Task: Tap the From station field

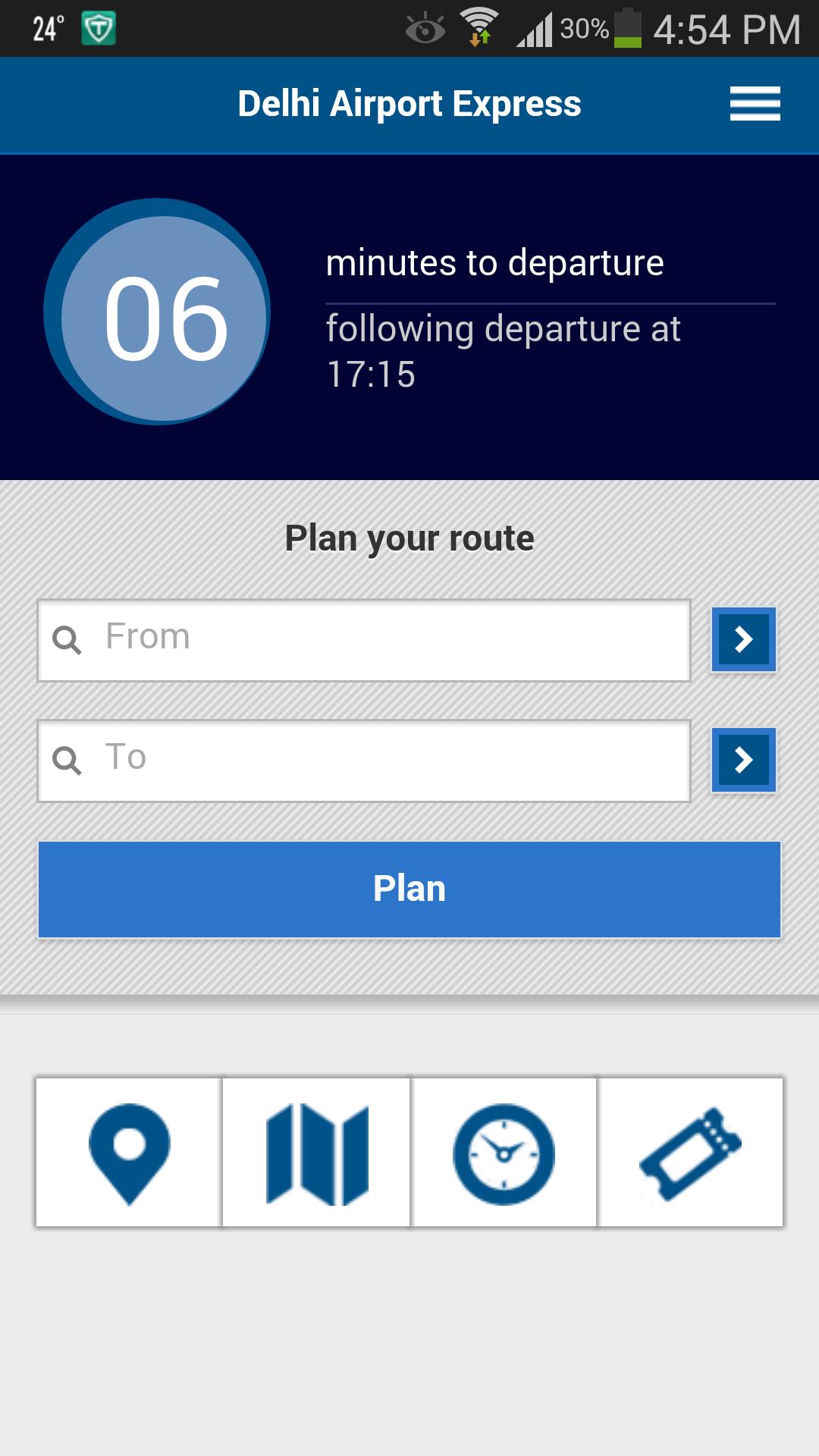Action: [364, 640]
